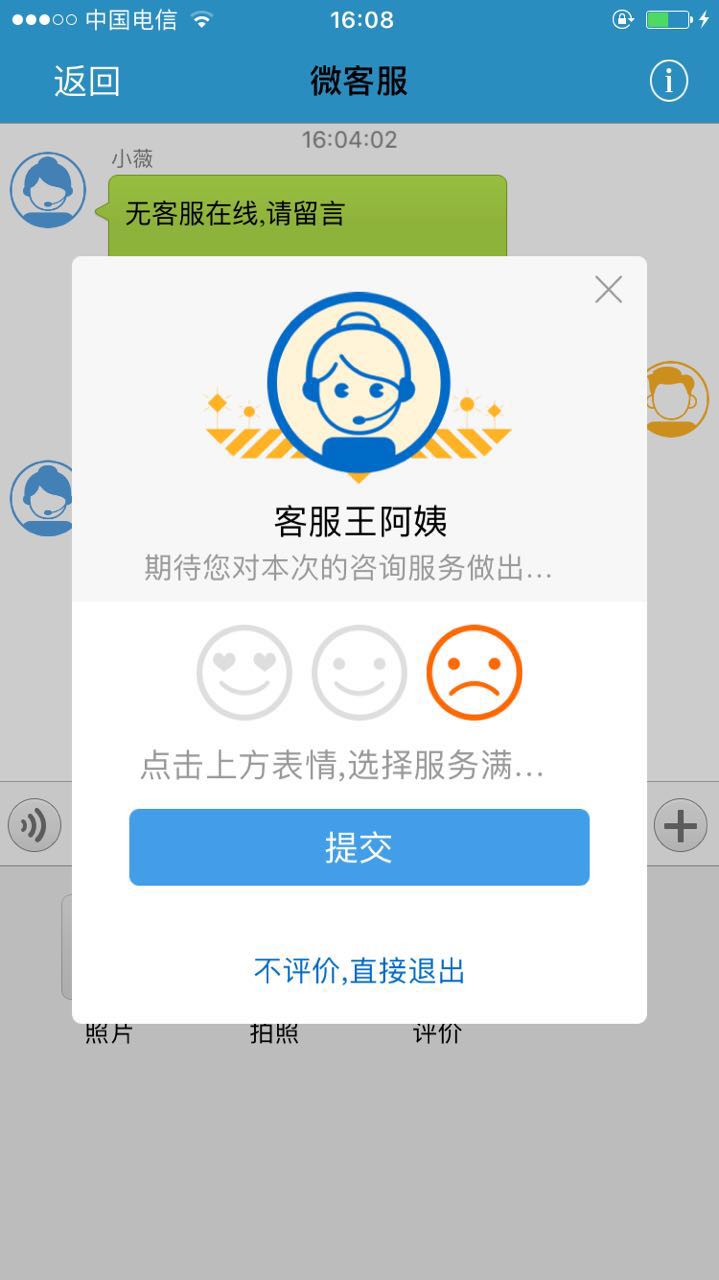The width and height of the screenshot is (719, 1280).
Task: Open the info icon in header
Action: 668,81
